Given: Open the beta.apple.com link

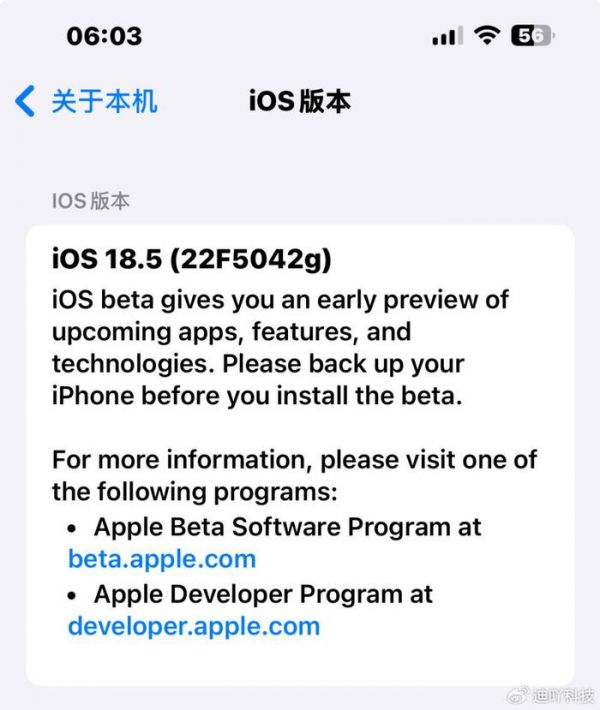Looking at the screenshot, I should click(162, 559).
